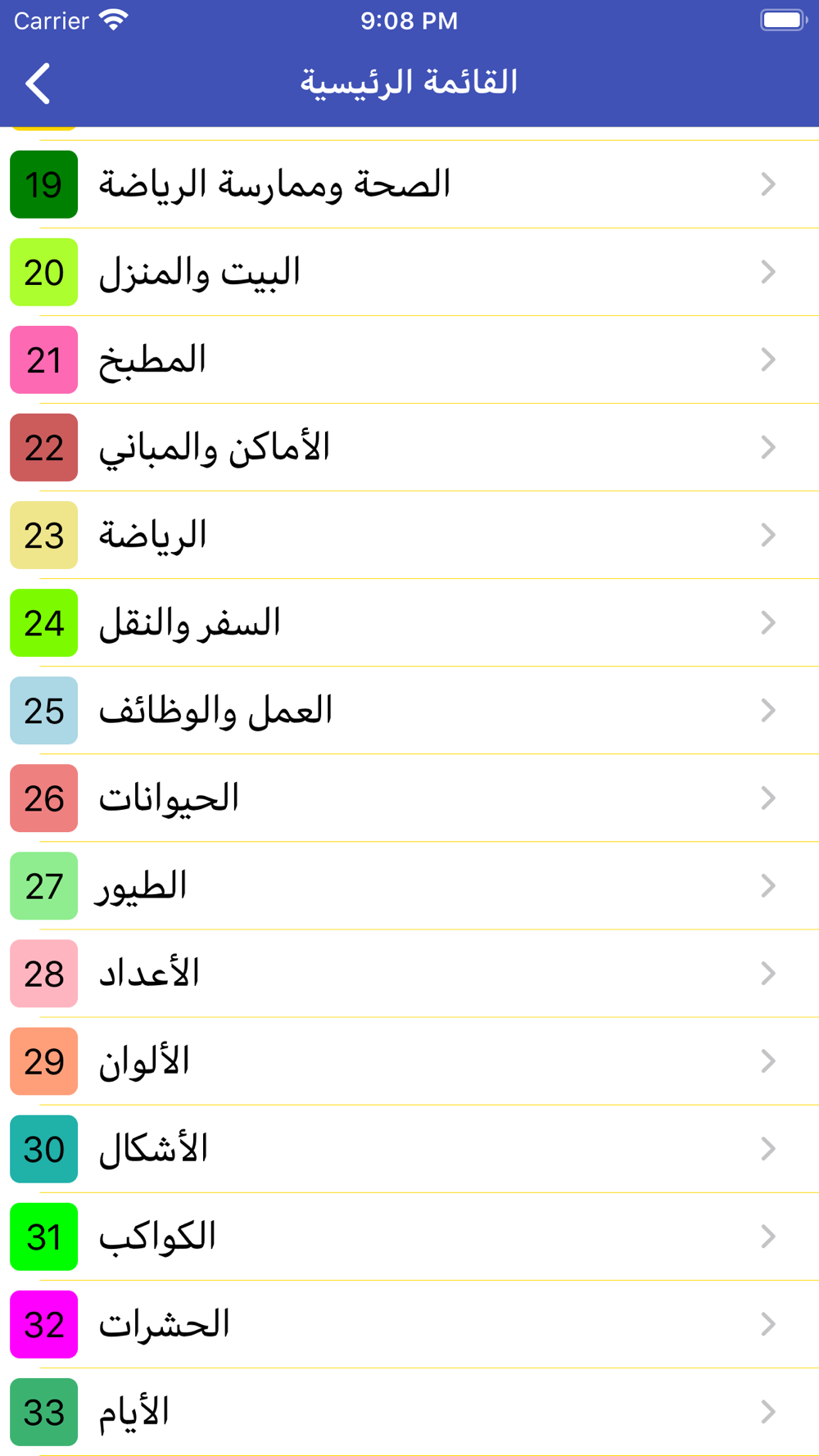This screenshot has height=1456, width=819.
Task: Open category 19 الصحة وممارسة الرياضة
Action: click(409, 184)
